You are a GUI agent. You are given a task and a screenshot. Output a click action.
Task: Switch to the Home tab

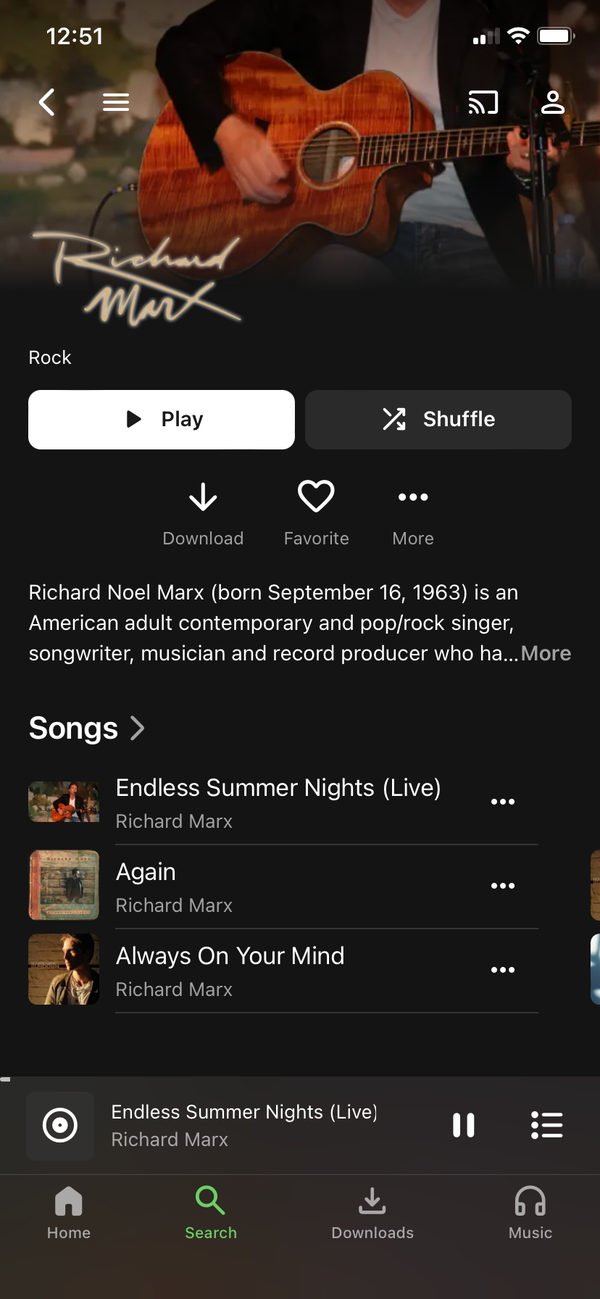(x=68, y=1212)
